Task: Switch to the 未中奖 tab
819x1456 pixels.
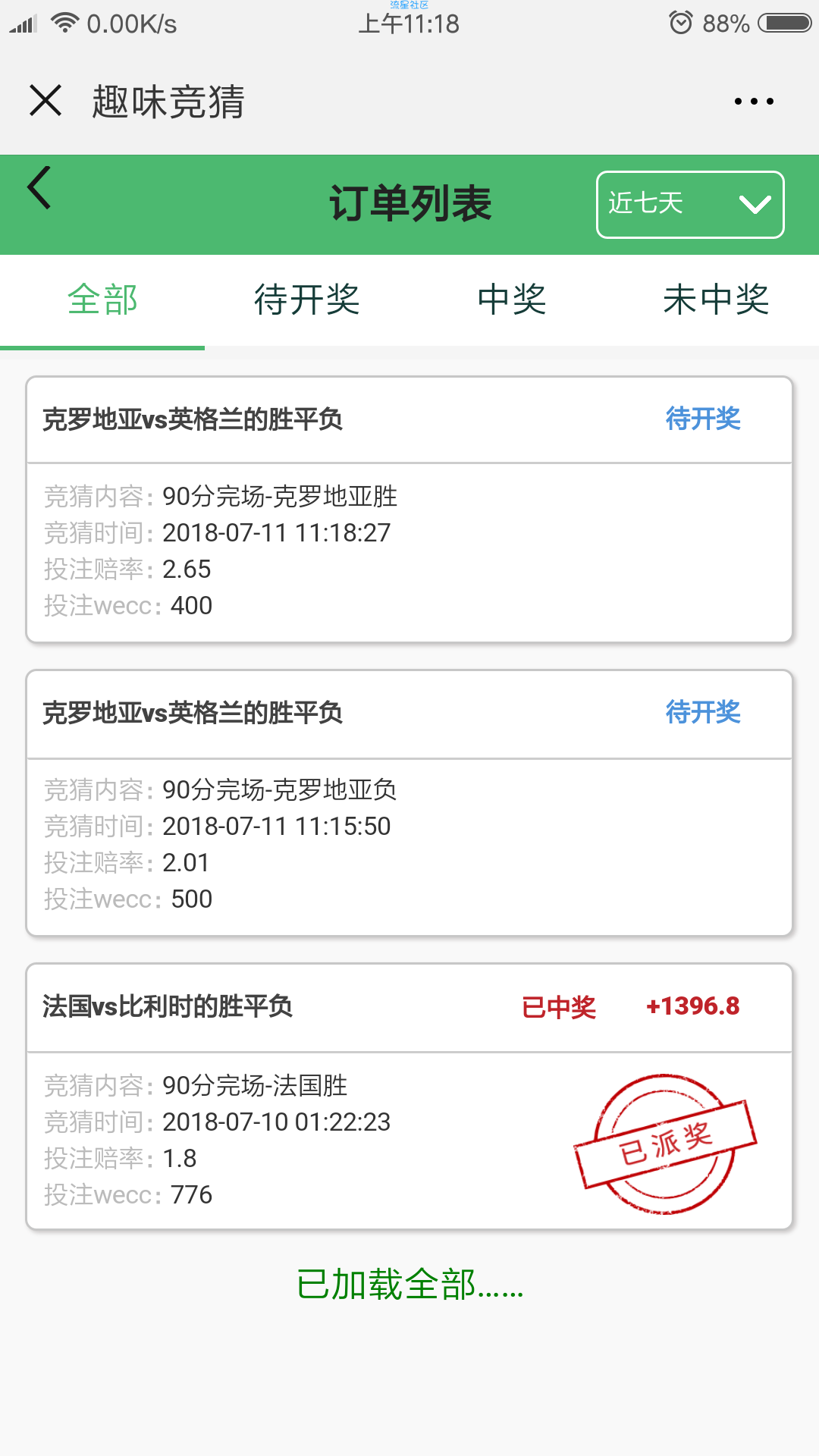Action: 717,300
